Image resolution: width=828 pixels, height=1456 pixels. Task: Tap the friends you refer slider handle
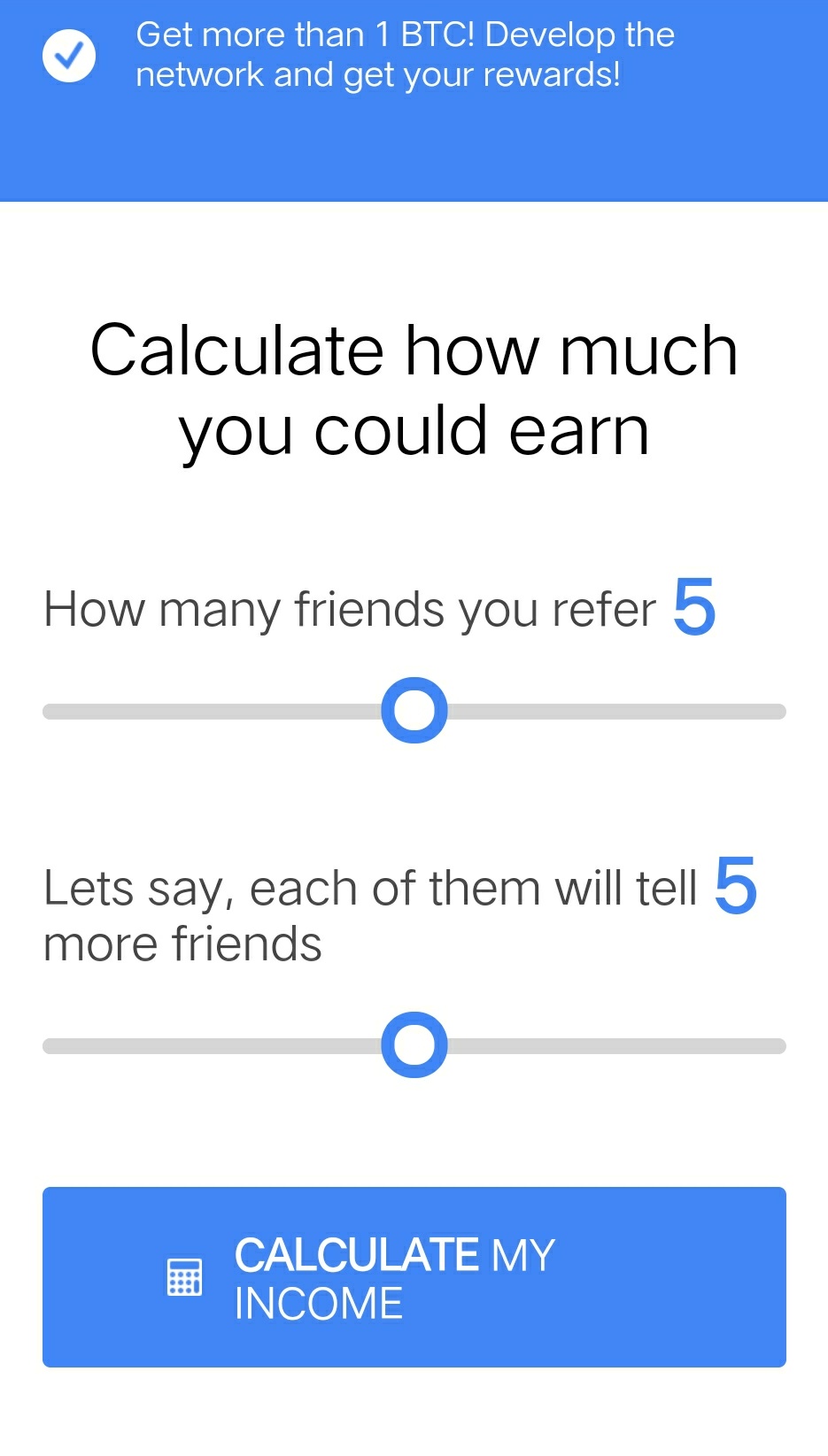pyautogui.click(x=414, y=711)
